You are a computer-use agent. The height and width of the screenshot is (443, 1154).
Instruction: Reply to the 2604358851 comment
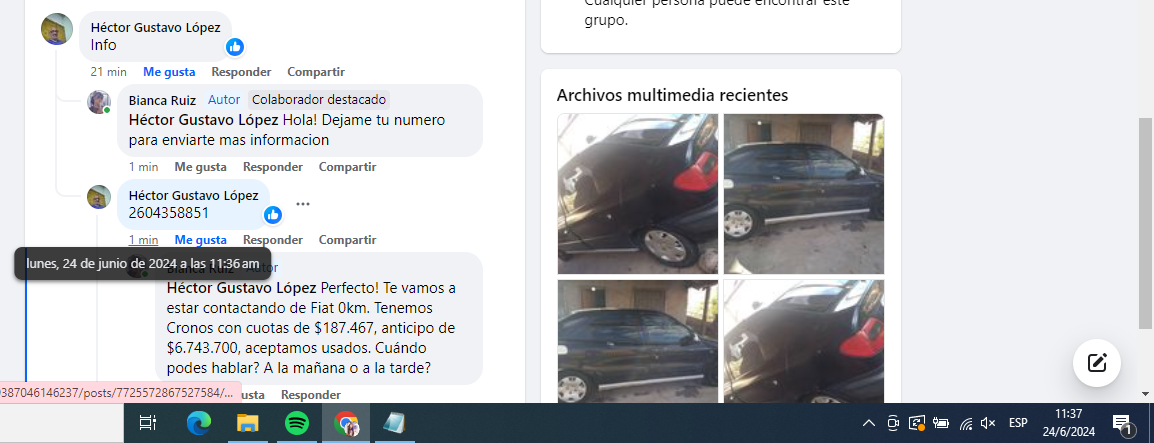[x=273, y=240]
